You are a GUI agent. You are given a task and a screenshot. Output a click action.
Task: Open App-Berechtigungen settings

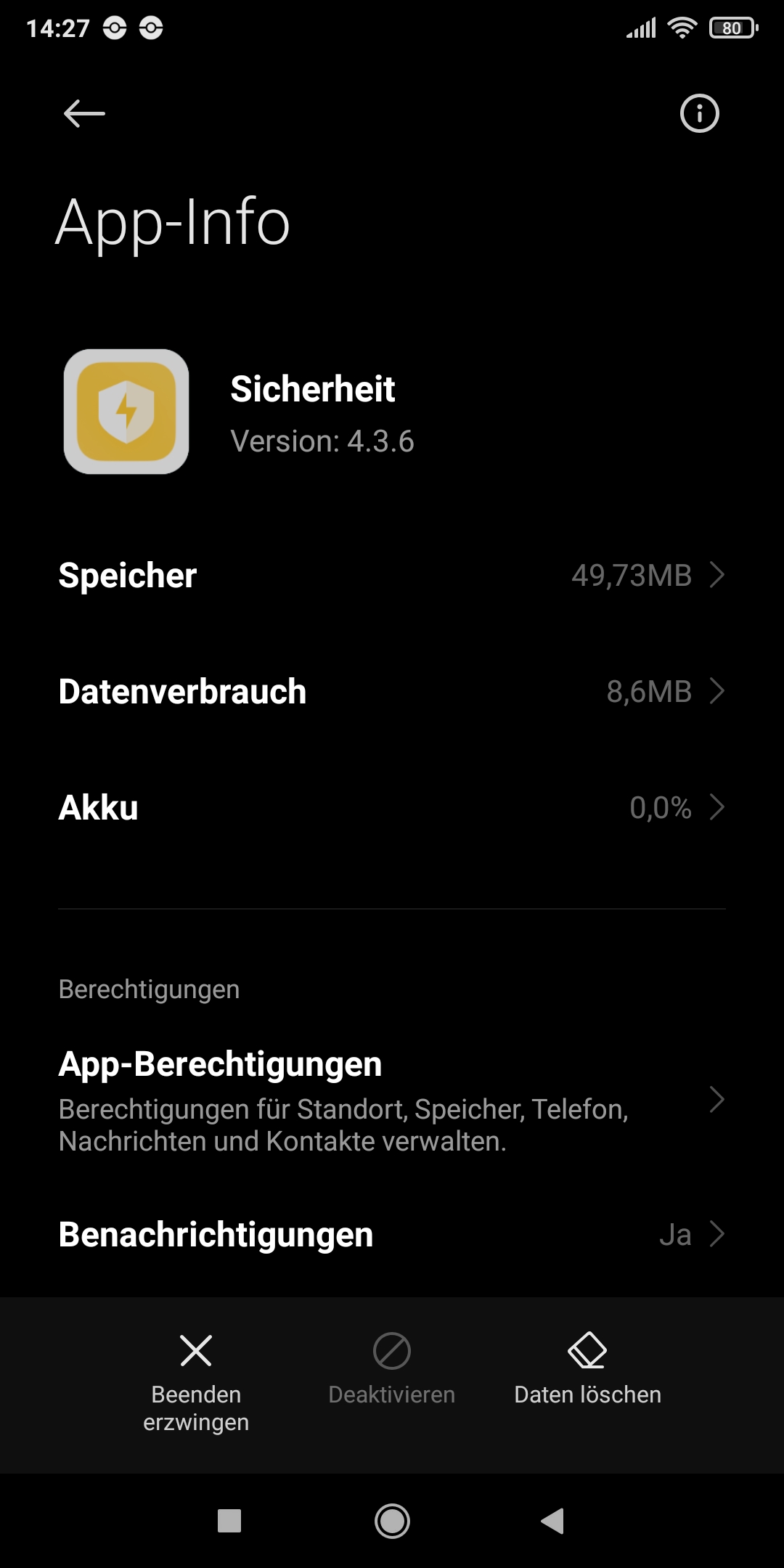[392, 1100]
